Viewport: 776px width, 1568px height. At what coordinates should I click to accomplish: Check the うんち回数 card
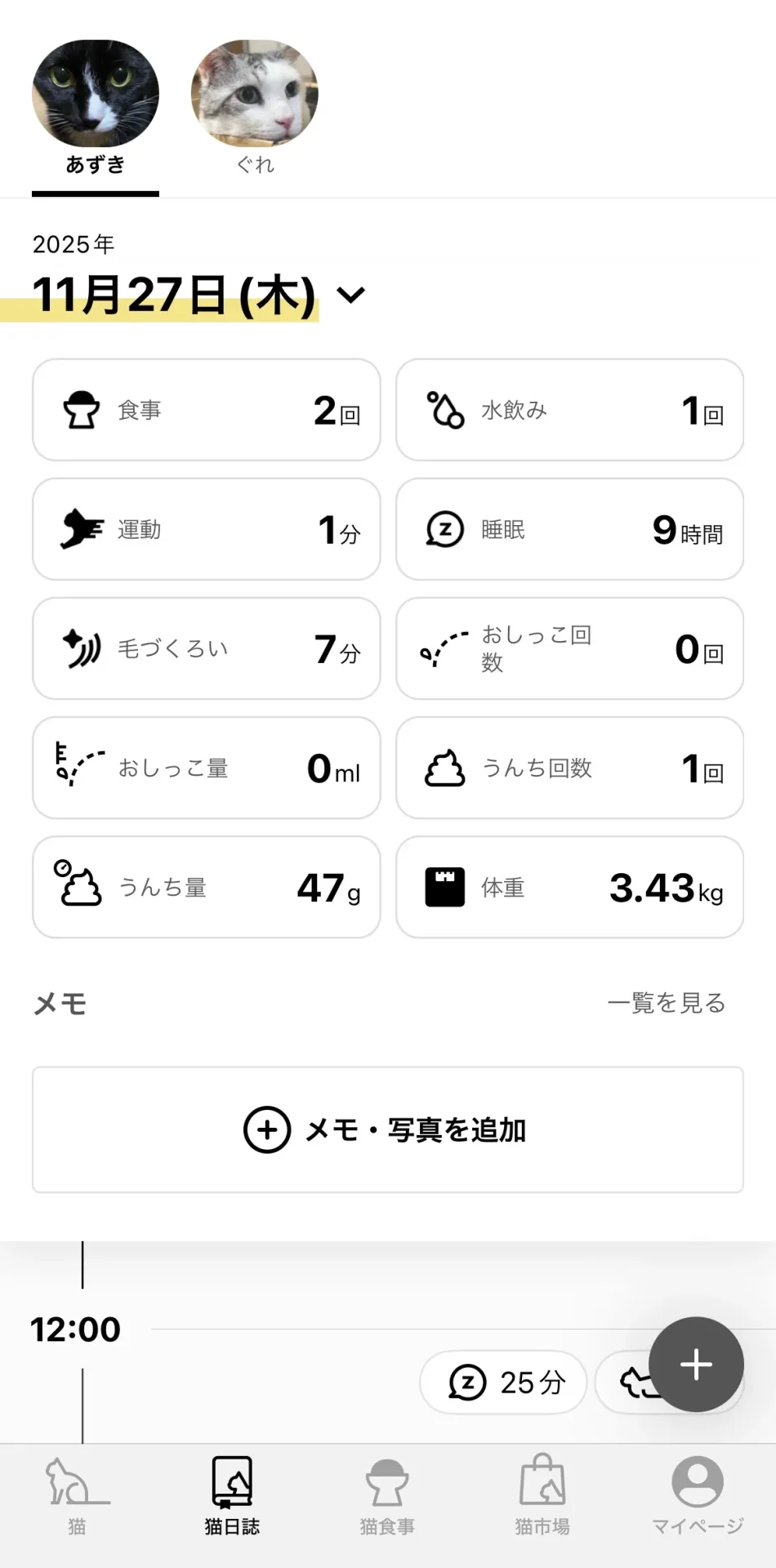coord(569,768)
